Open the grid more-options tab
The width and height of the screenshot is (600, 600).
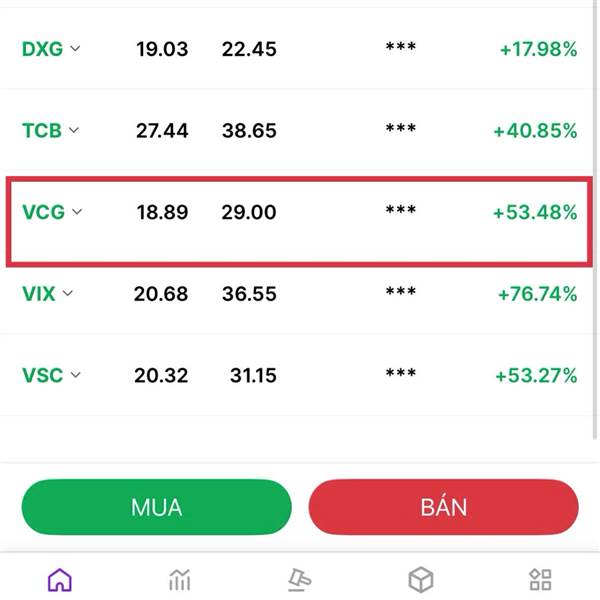540,579
